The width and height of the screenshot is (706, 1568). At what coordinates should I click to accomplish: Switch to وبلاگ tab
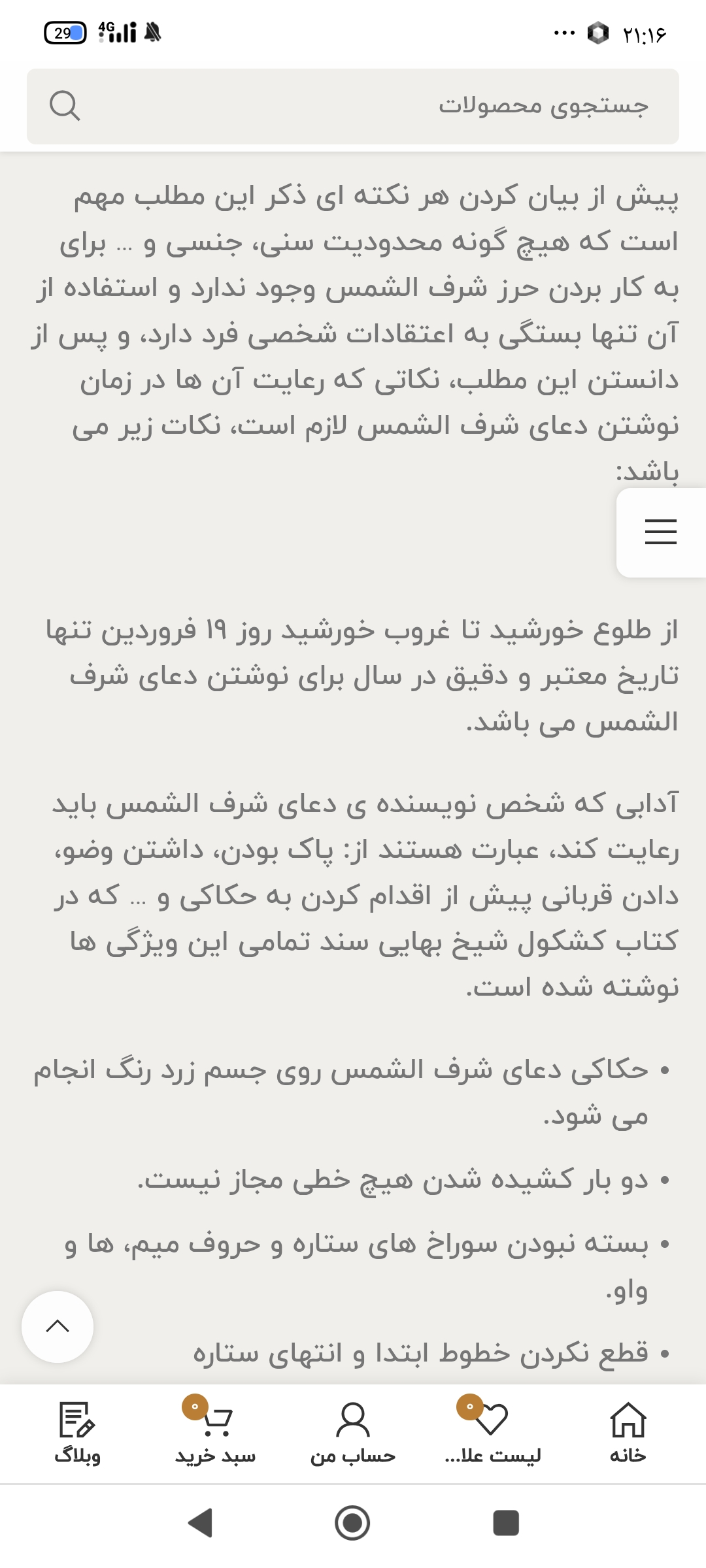pyautogui.click(x=77, y=1432)
